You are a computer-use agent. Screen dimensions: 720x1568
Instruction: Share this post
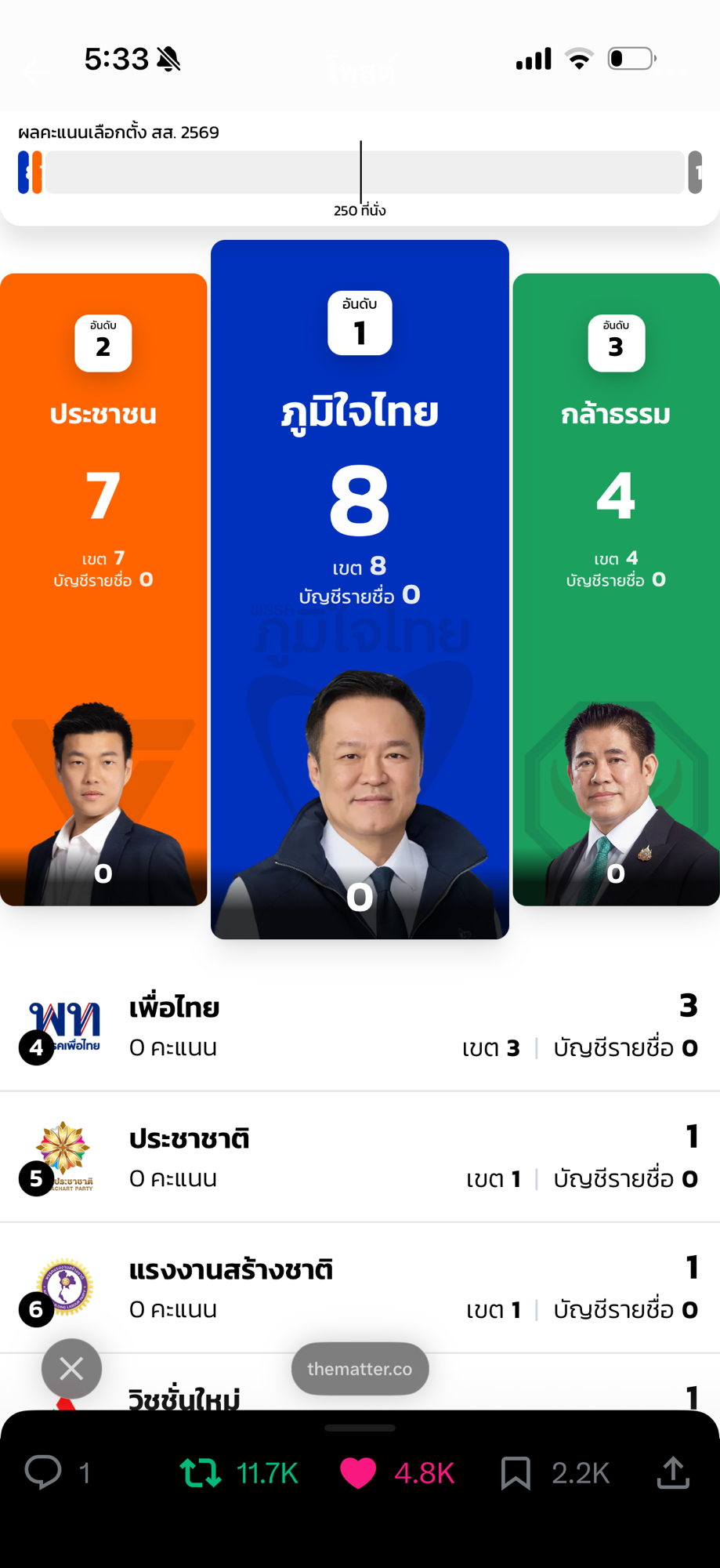673,1472
